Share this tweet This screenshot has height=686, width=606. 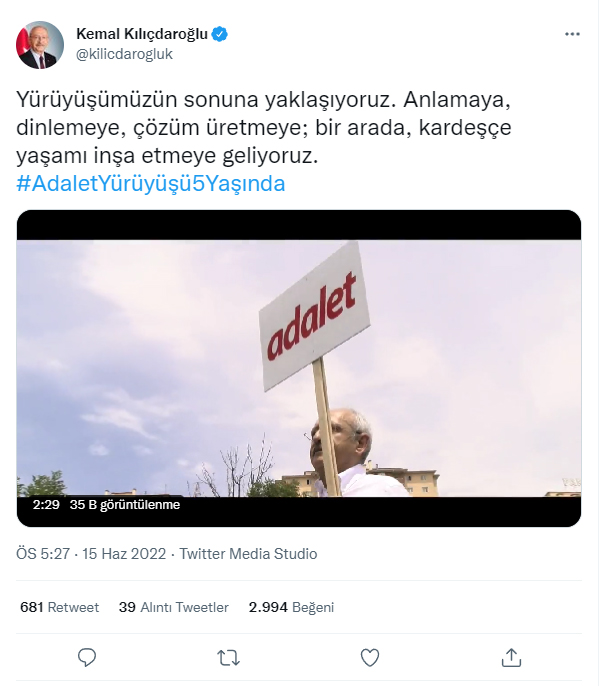[x=511, y=657]
